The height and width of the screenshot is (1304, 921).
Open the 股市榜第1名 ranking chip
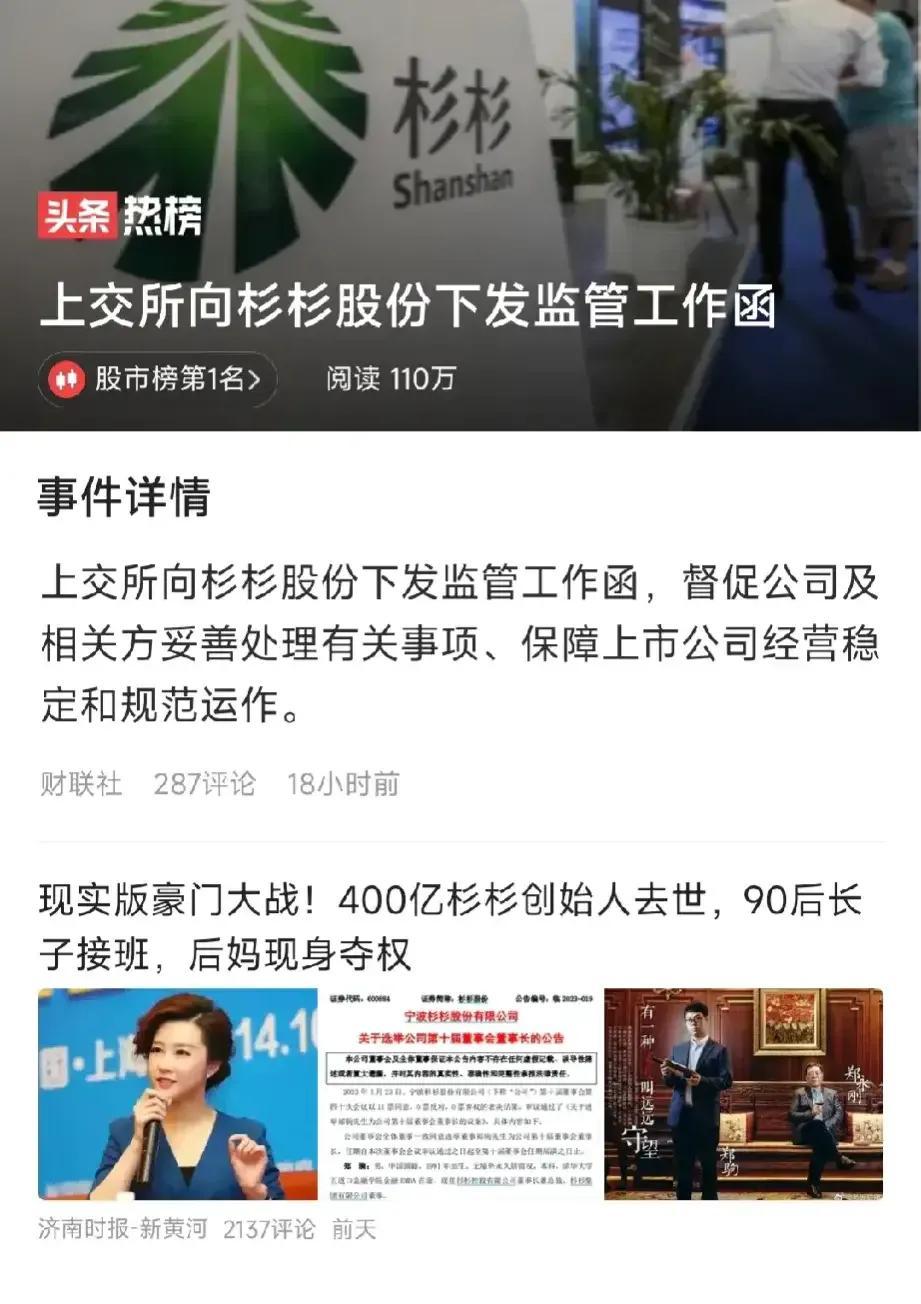[158, 379]
